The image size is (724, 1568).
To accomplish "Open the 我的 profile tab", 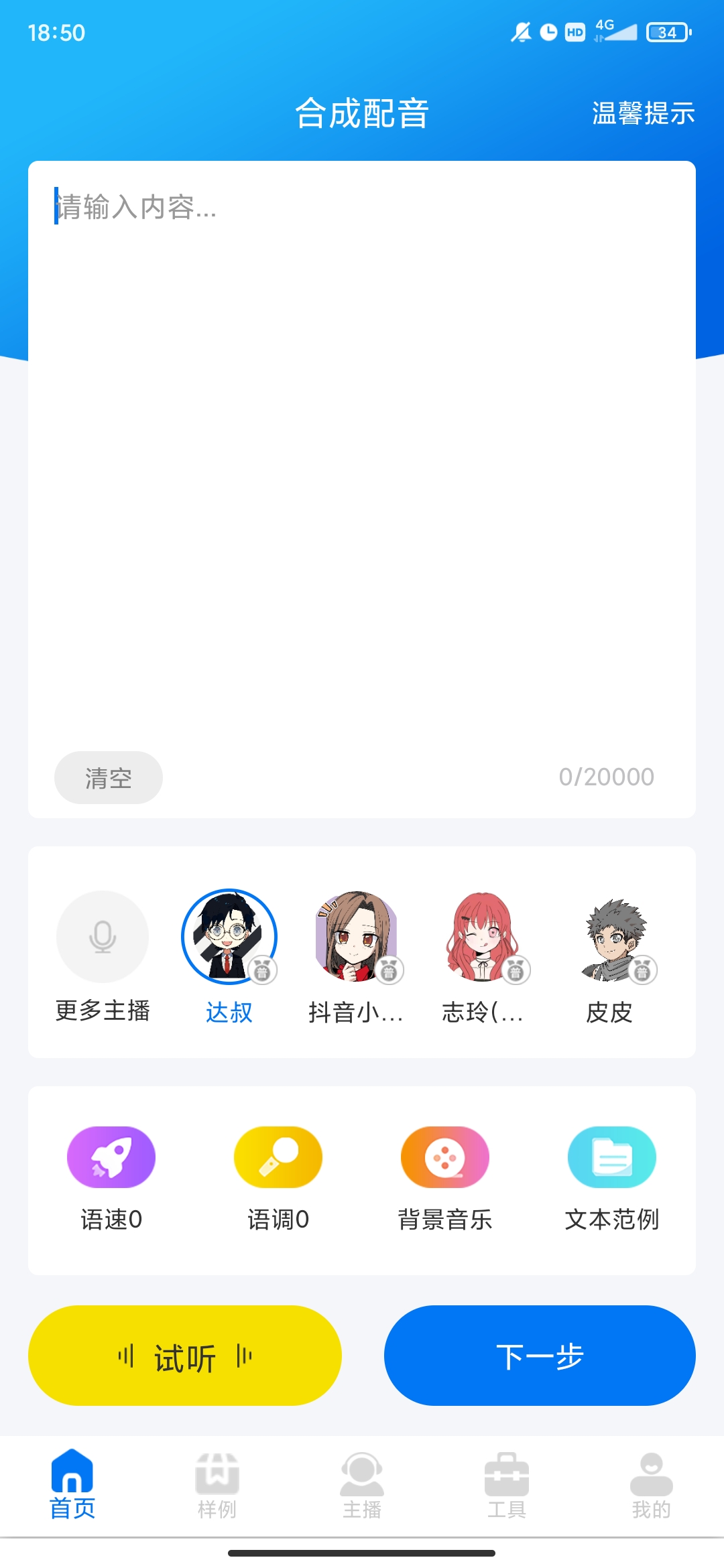I will point(652,1485).
